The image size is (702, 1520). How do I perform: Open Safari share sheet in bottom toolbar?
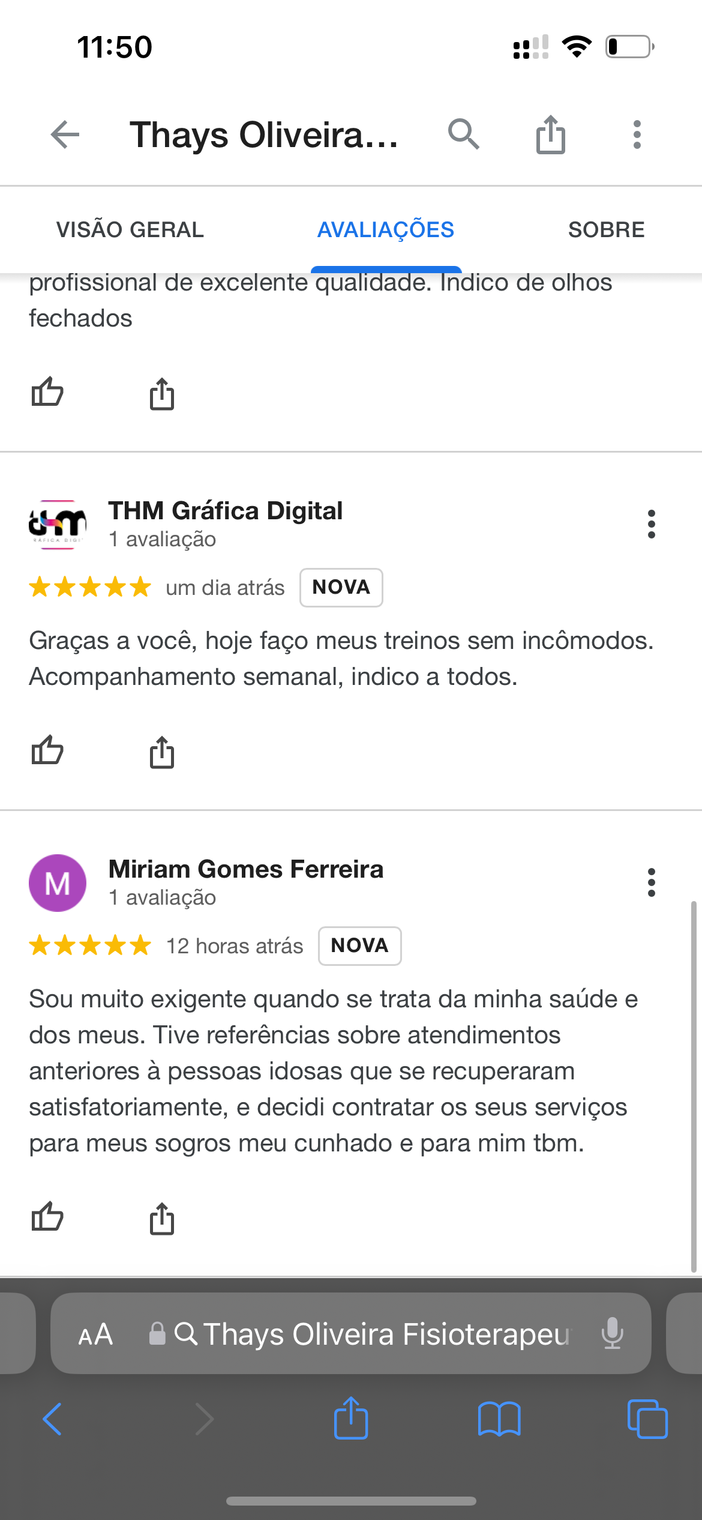pyautogui.click(x=351, y=1419)
